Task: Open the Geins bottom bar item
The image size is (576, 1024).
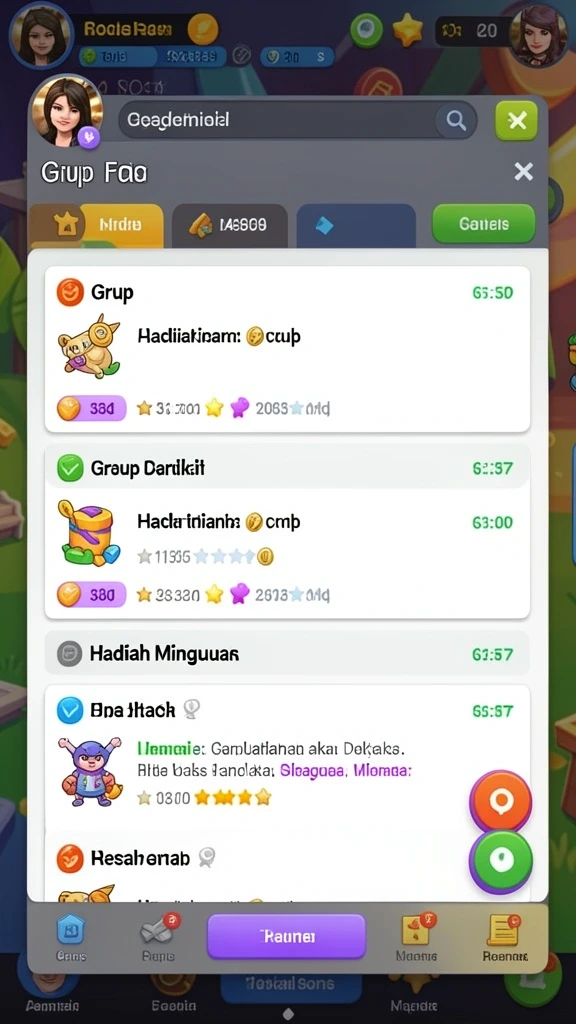Action: [x=71, y=937]
